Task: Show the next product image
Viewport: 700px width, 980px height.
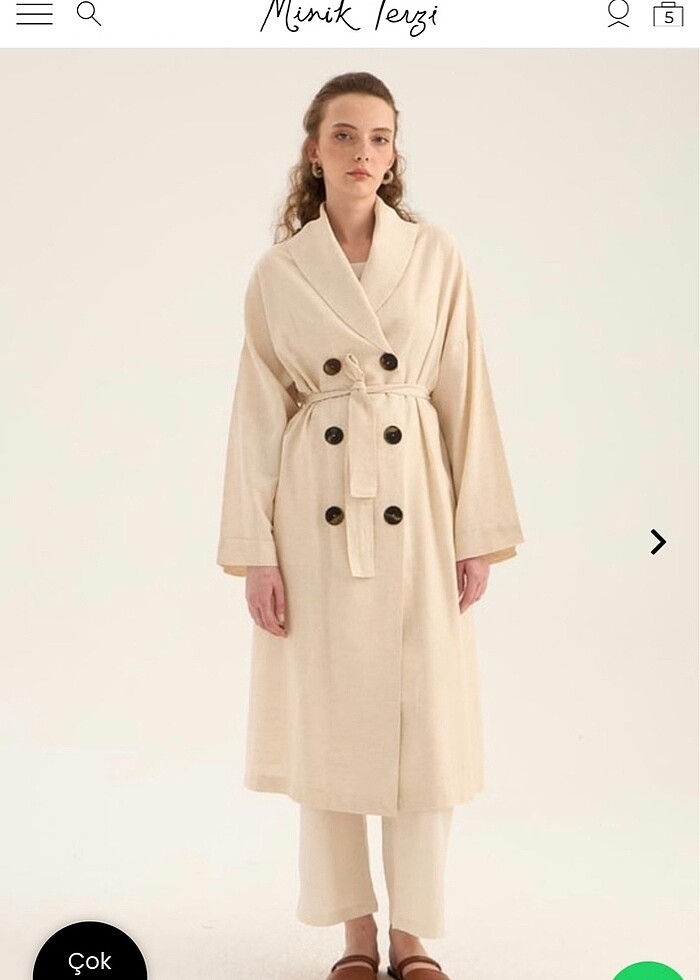Action: (657, 542)
